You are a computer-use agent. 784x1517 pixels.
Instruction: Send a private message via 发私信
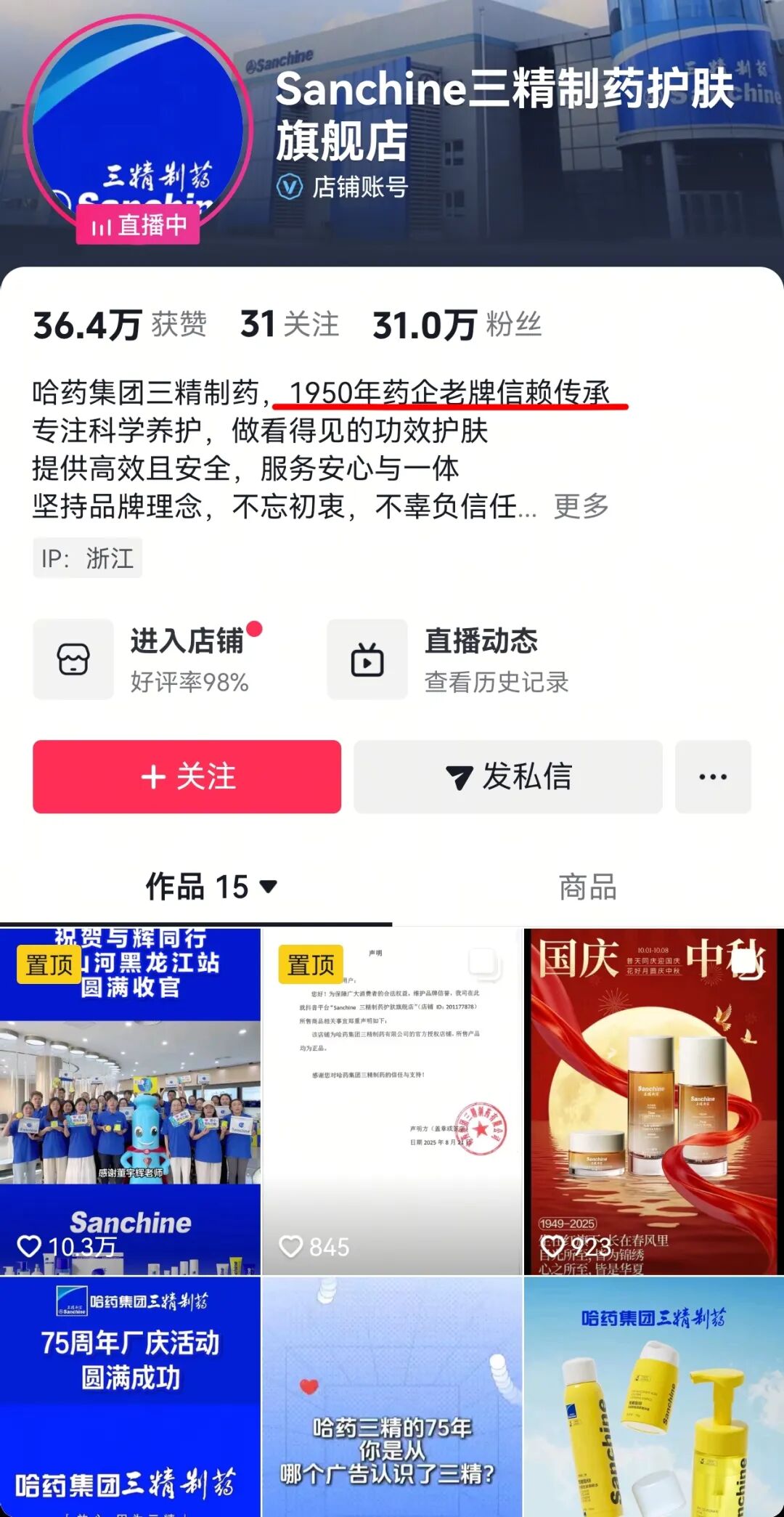(x=508, y=776)
